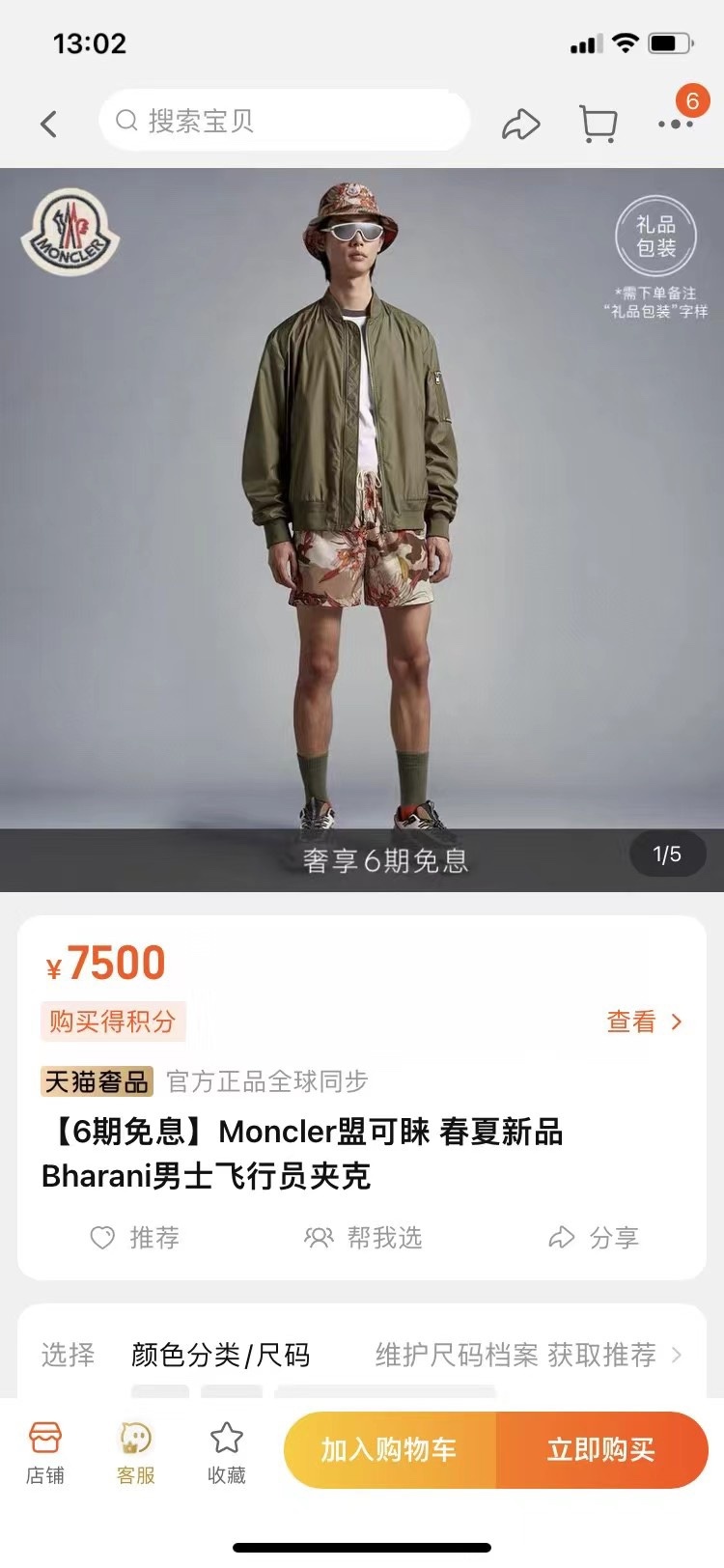The image size is (724, 1568).
Task: Open the 搜索宝贝 search box
Action: [x=285, y=121]
